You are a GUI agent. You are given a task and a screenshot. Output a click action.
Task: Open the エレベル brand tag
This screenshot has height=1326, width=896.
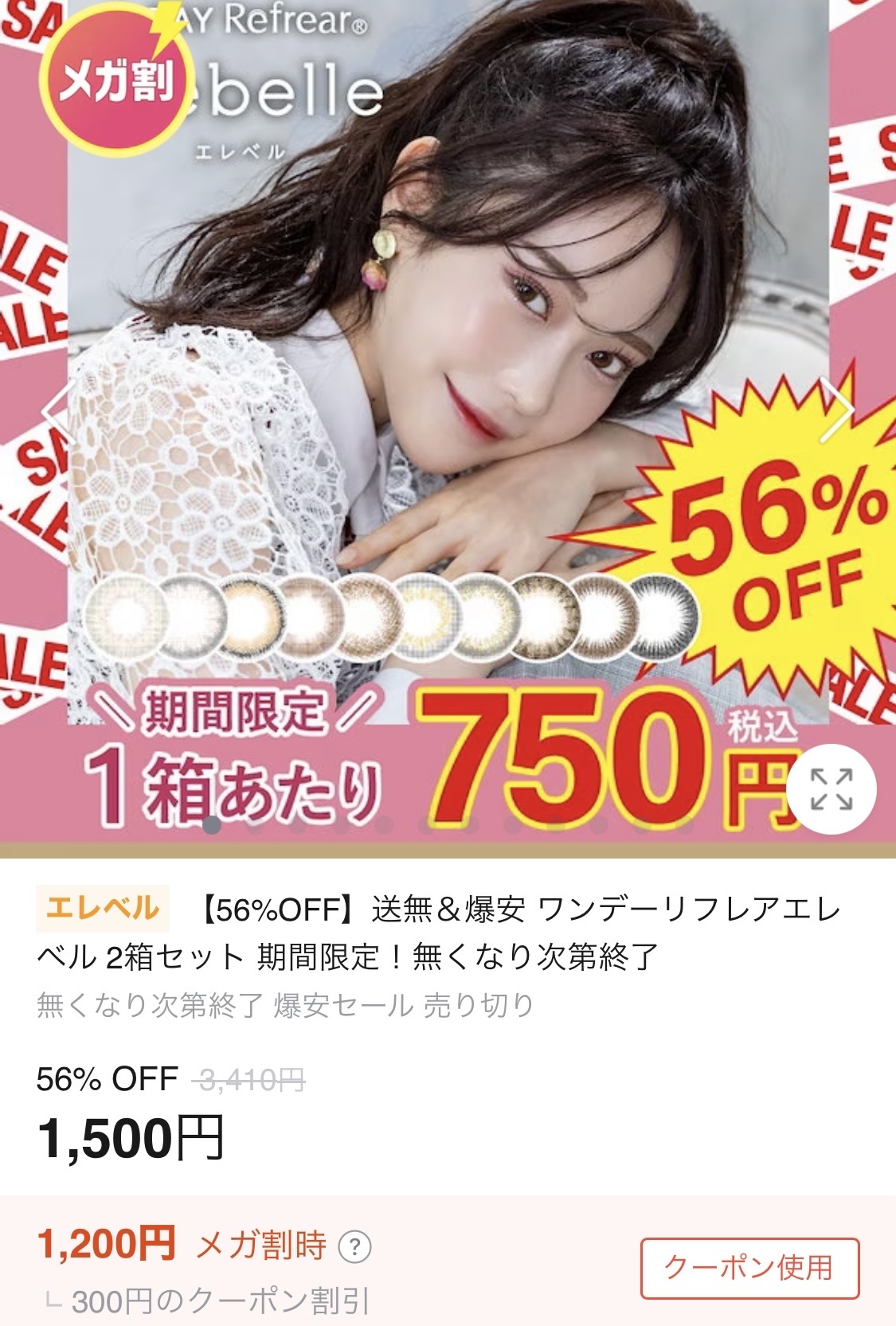(x=103, y=908)
